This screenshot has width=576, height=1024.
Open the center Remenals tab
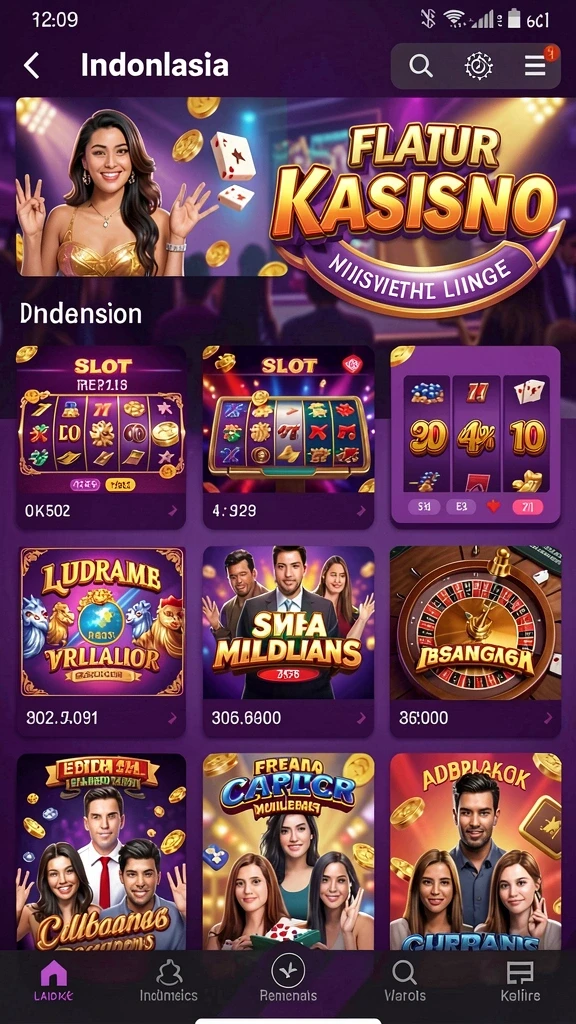288,978
